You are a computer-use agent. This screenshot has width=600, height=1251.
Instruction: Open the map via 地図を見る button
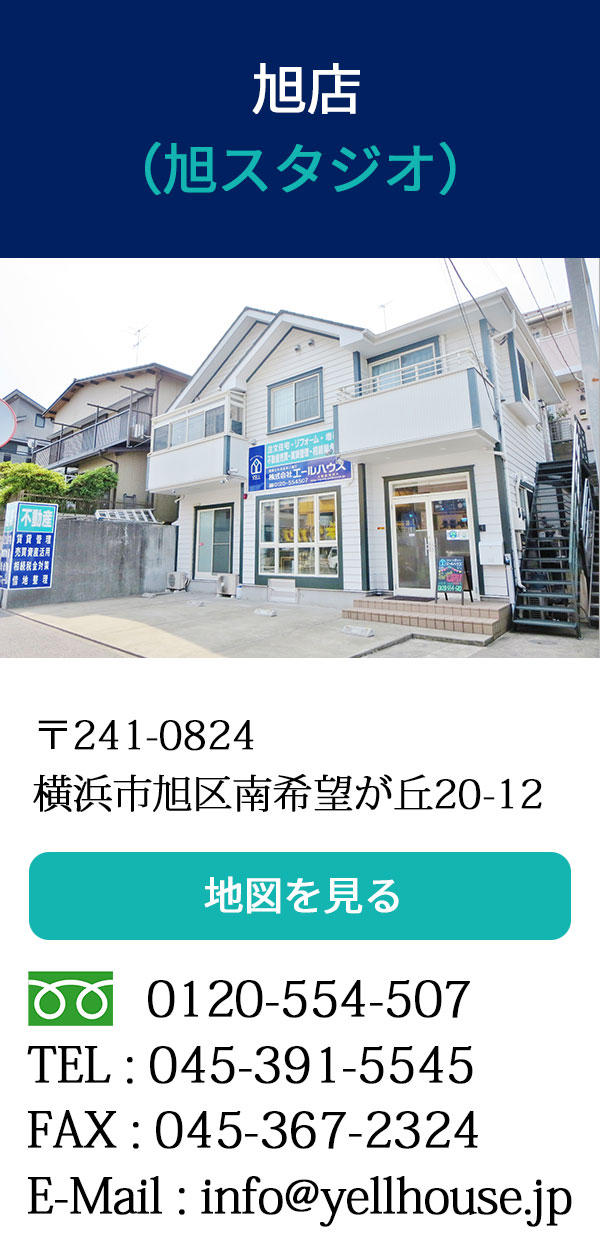click(300, 895)
